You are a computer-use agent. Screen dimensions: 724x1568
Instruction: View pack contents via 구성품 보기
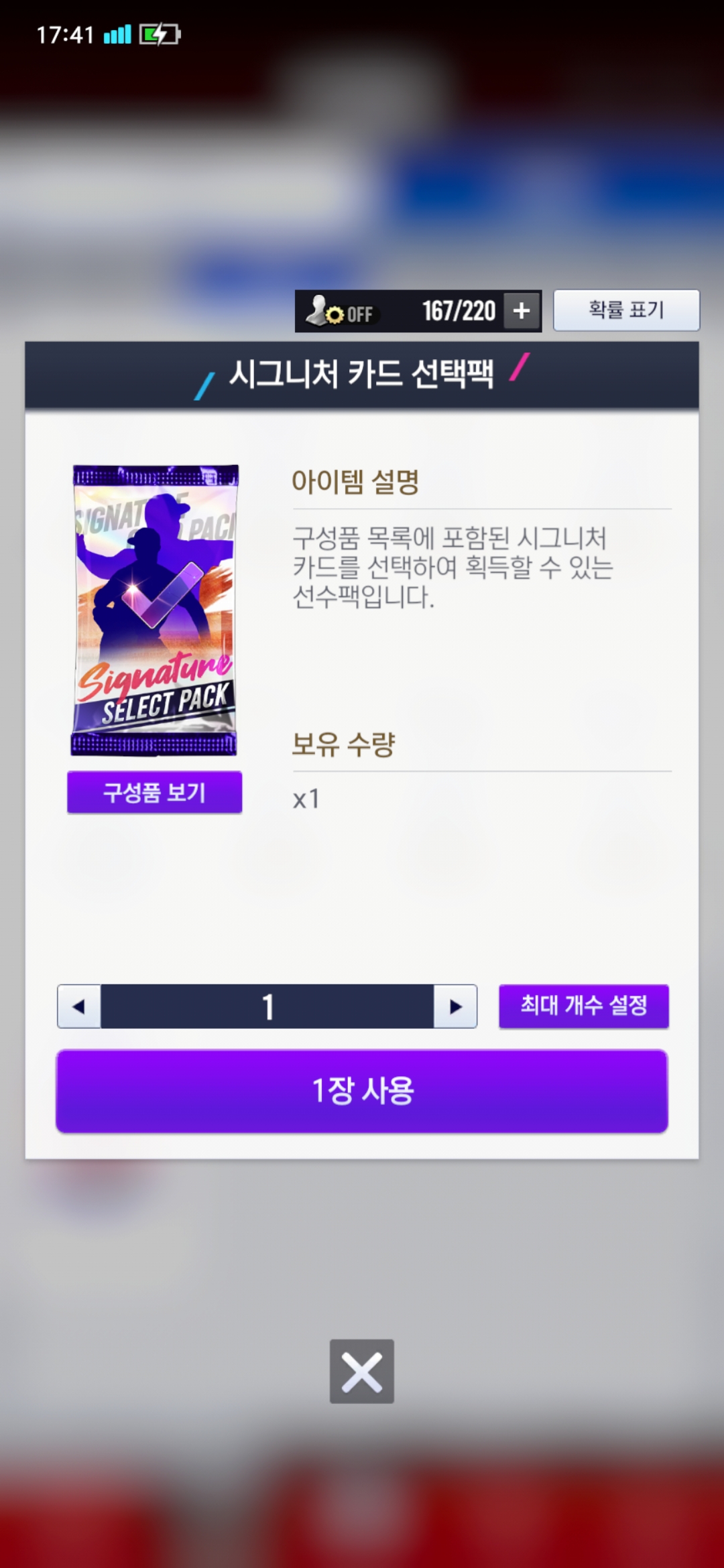point(154,792)
